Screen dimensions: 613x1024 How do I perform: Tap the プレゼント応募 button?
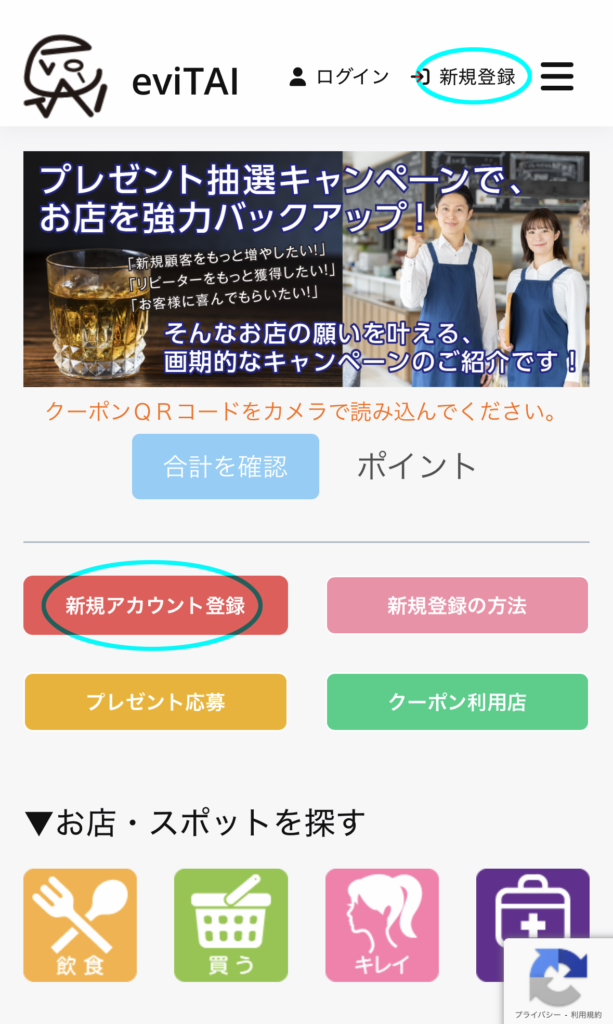coord(155,702)
